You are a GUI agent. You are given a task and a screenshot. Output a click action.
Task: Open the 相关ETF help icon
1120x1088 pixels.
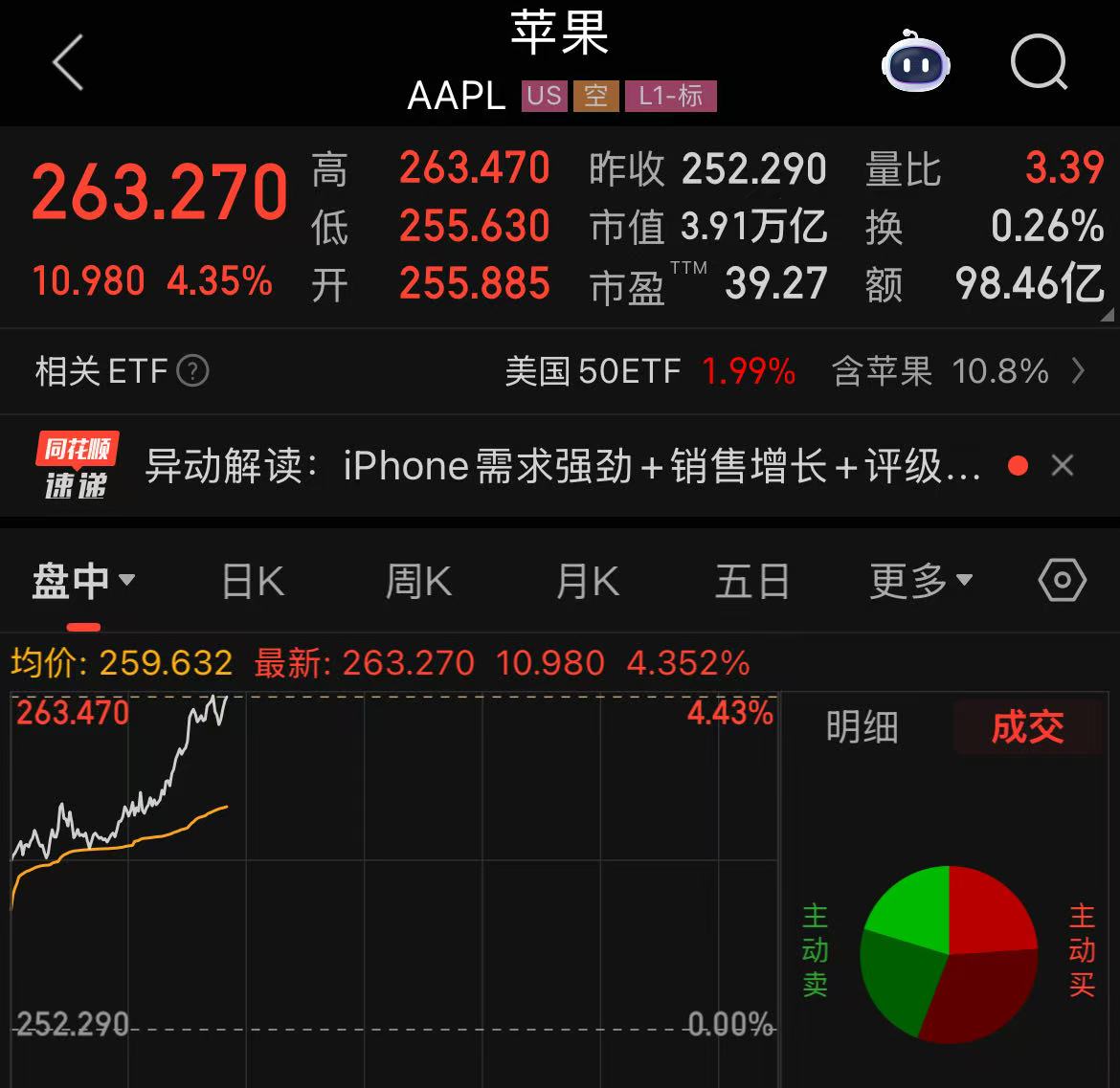pos(193,371)
